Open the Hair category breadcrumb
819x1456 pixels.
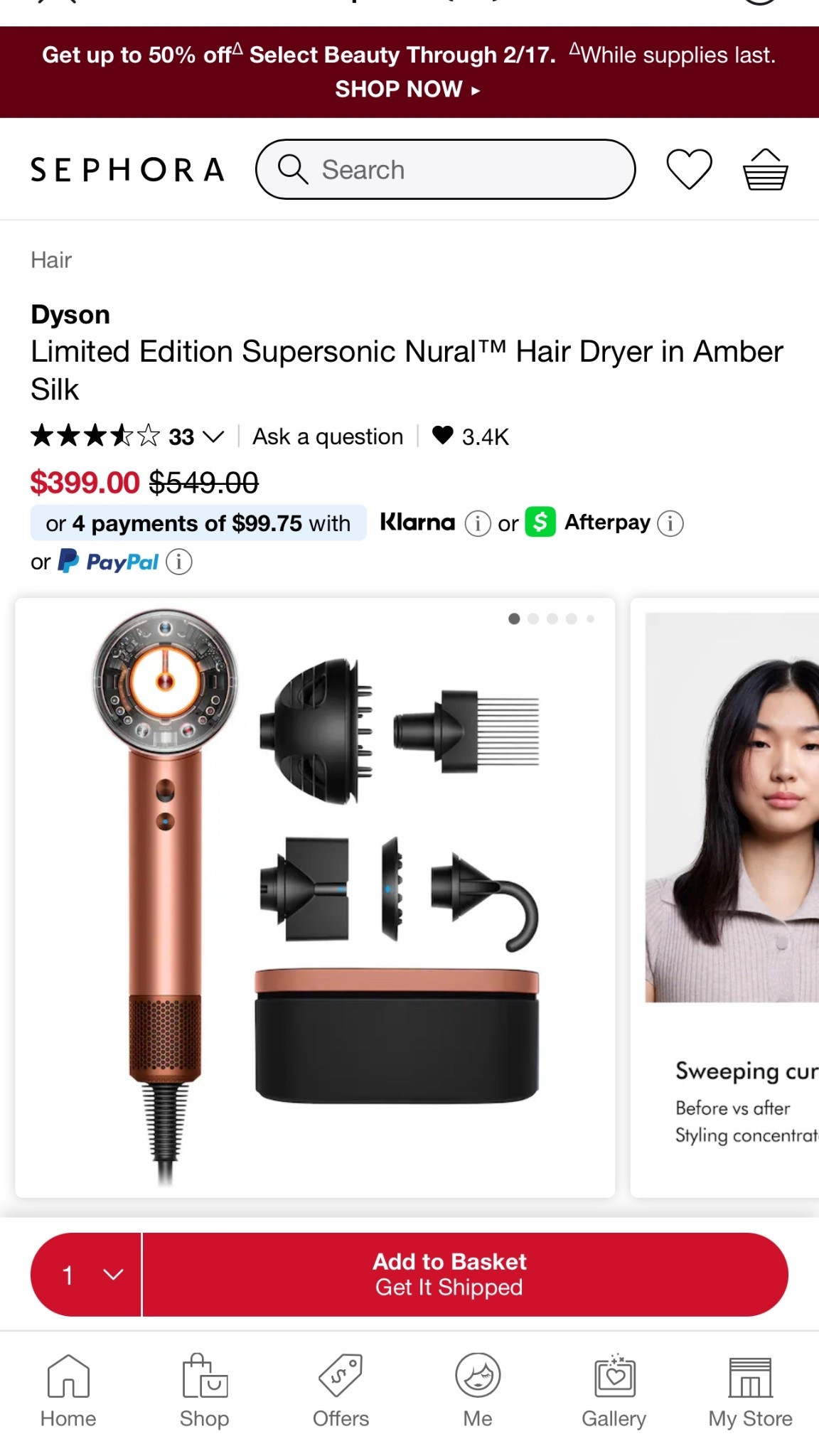51,260
